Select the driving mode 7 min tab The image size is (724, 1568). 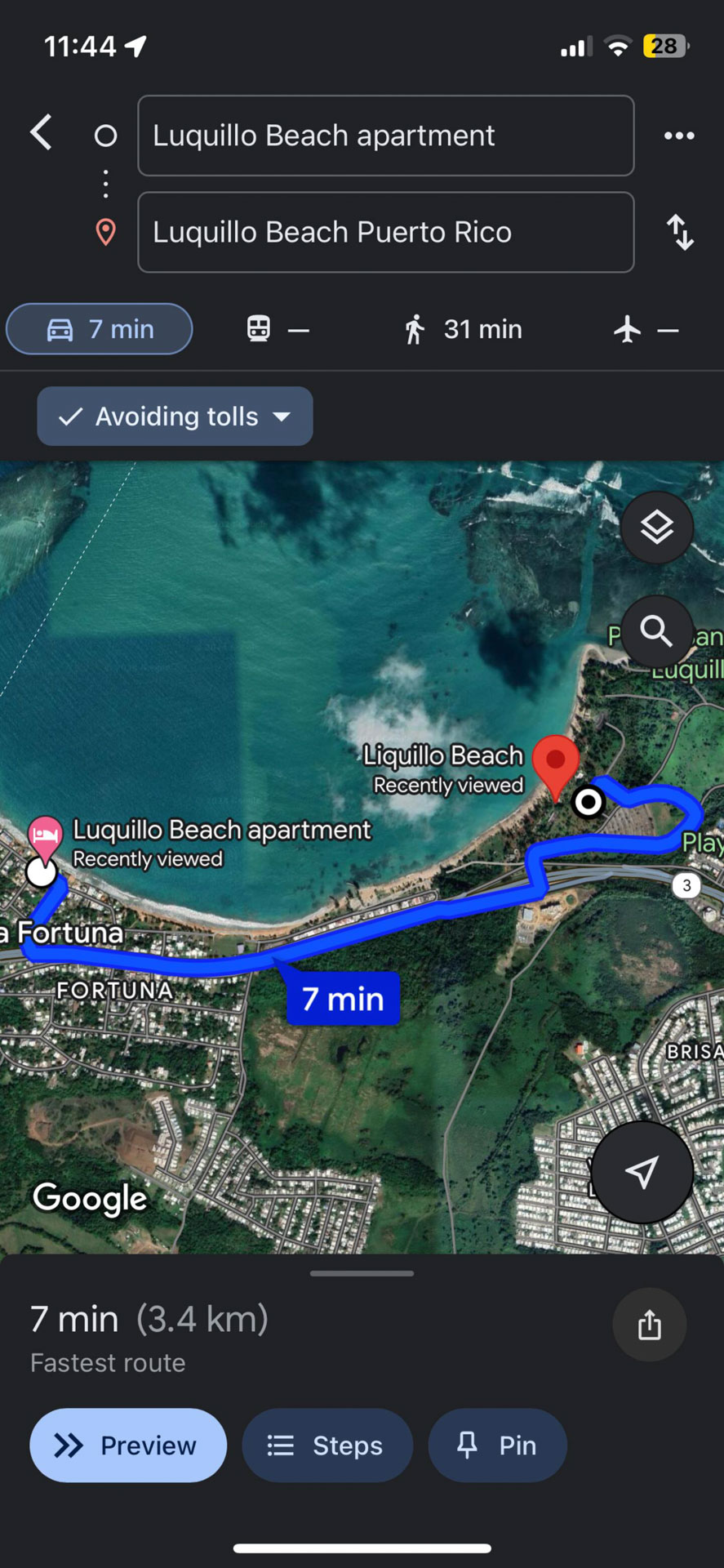(x=100, y=329)
